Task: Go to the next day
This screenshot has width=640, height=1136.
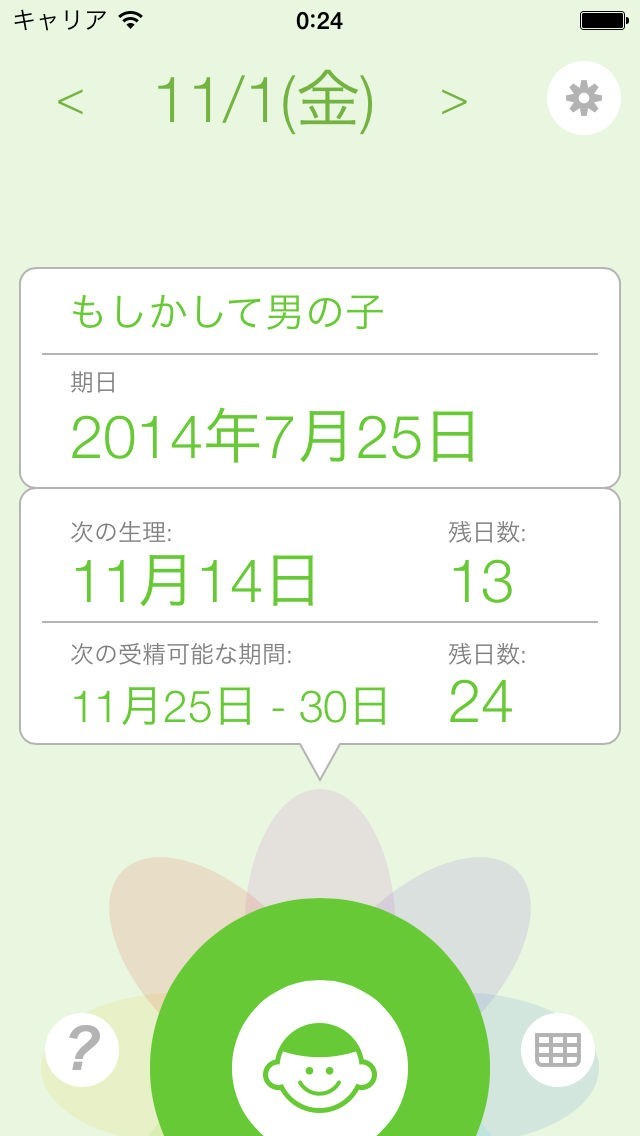Action: (454, 101)
